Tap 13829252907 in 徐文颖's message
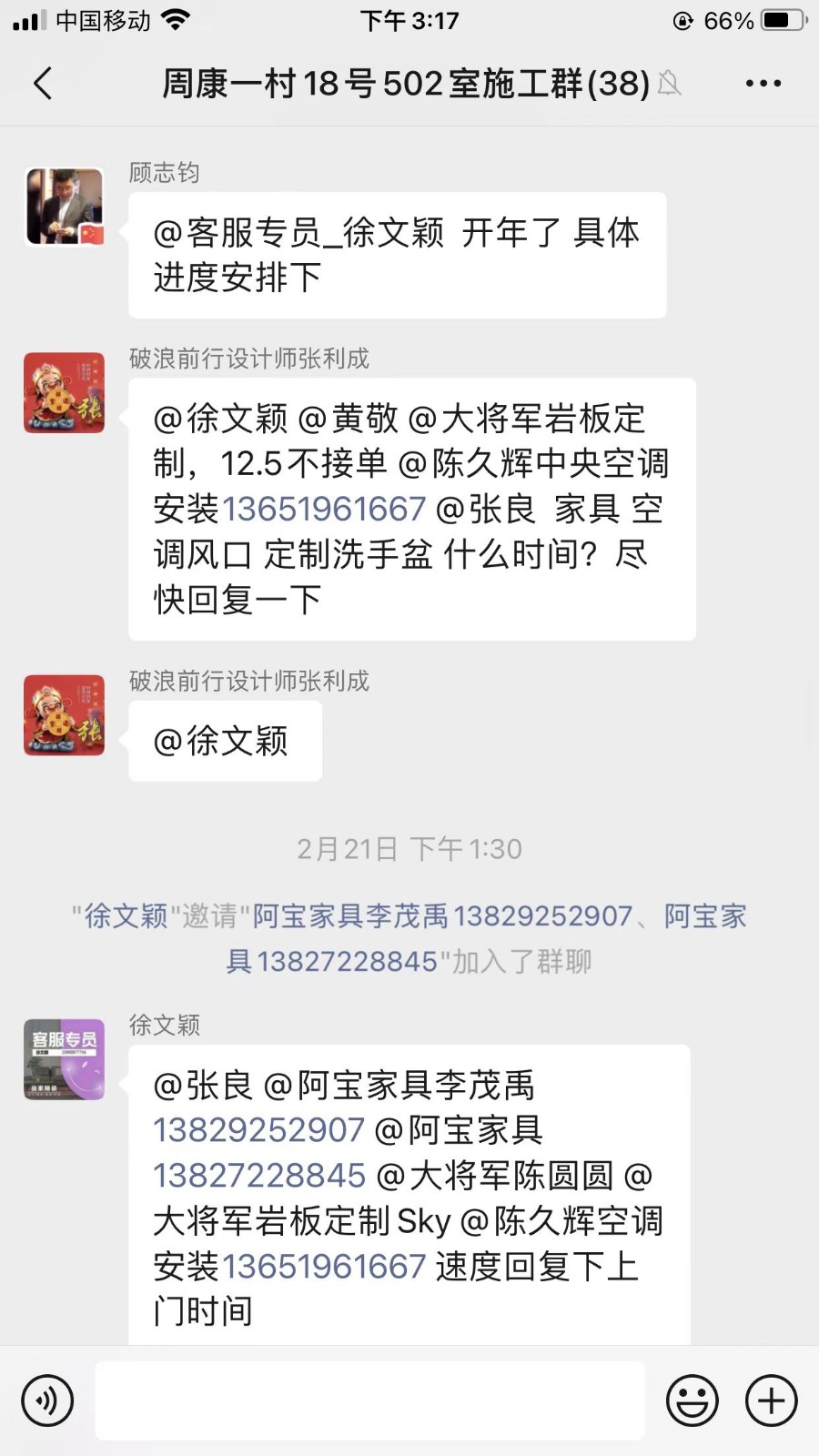Viewport: 819px width, 1456px height. coord(259,1130)
